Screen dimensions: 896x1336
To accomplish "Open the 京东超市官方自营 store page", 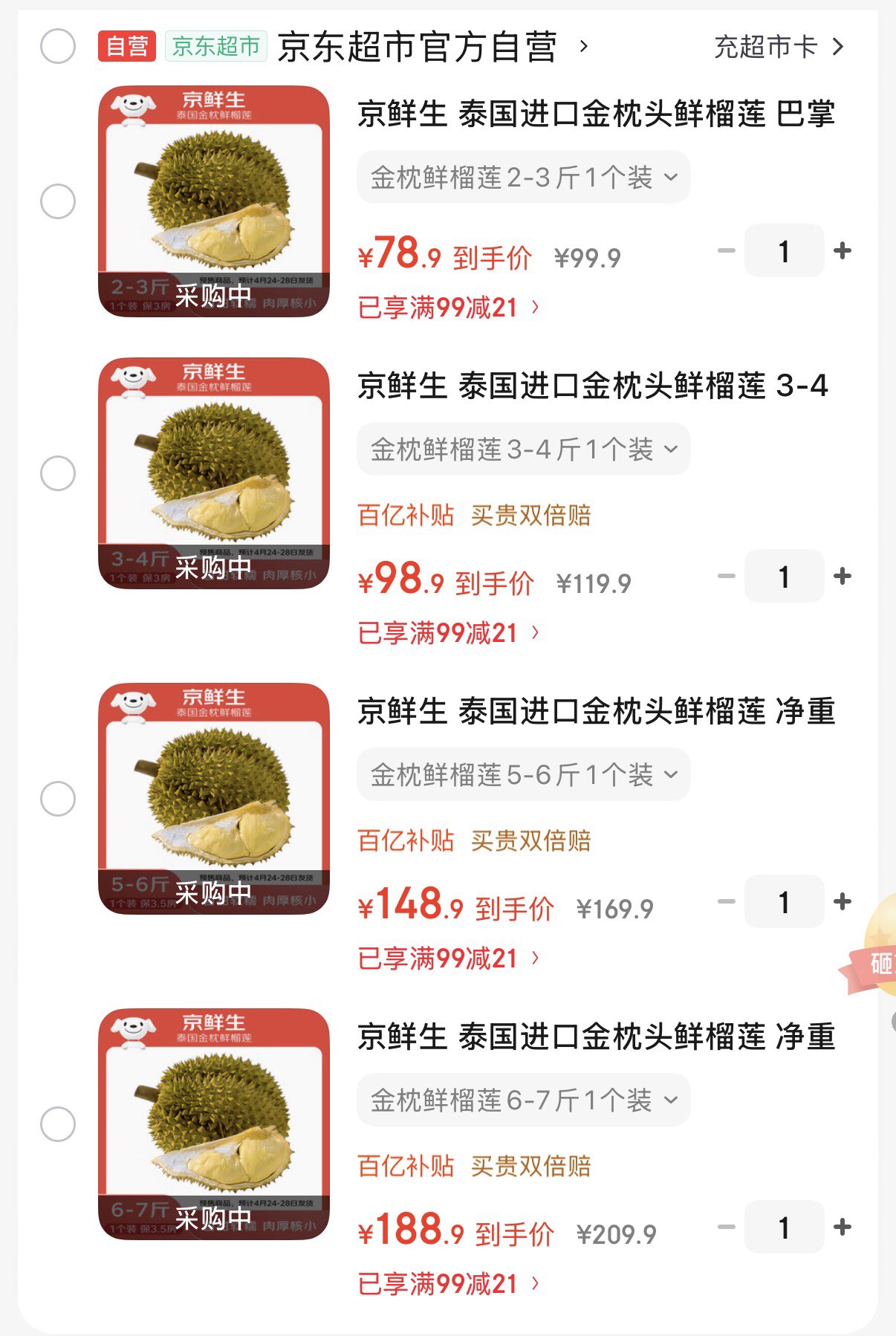I will pos(432,47).
